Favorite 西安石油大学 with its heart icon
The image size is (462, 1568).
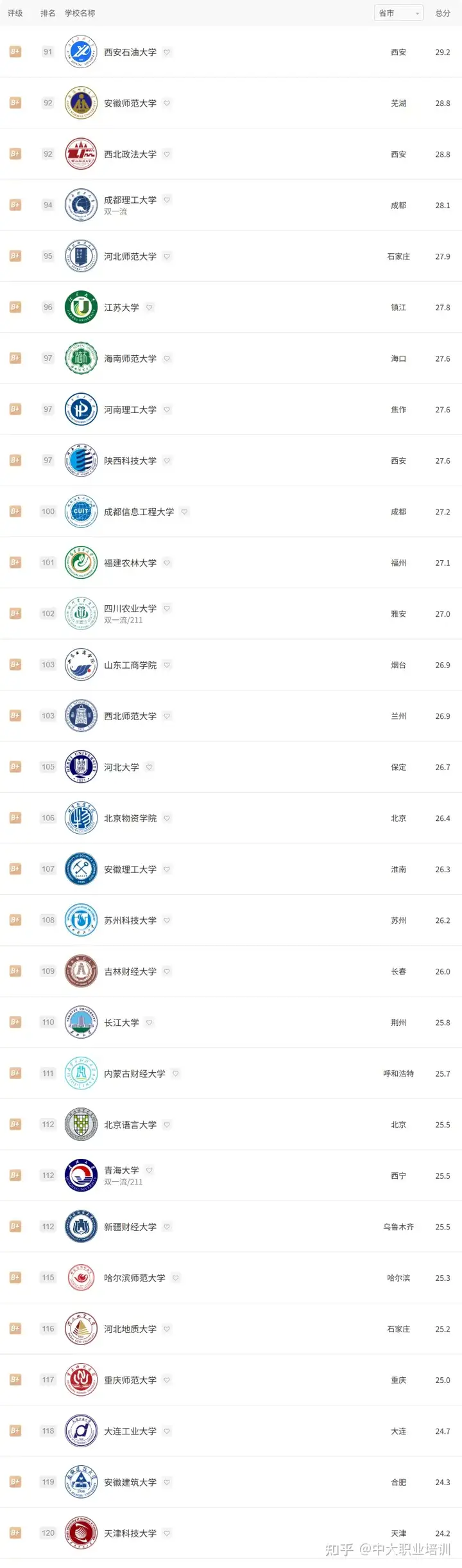167,52
